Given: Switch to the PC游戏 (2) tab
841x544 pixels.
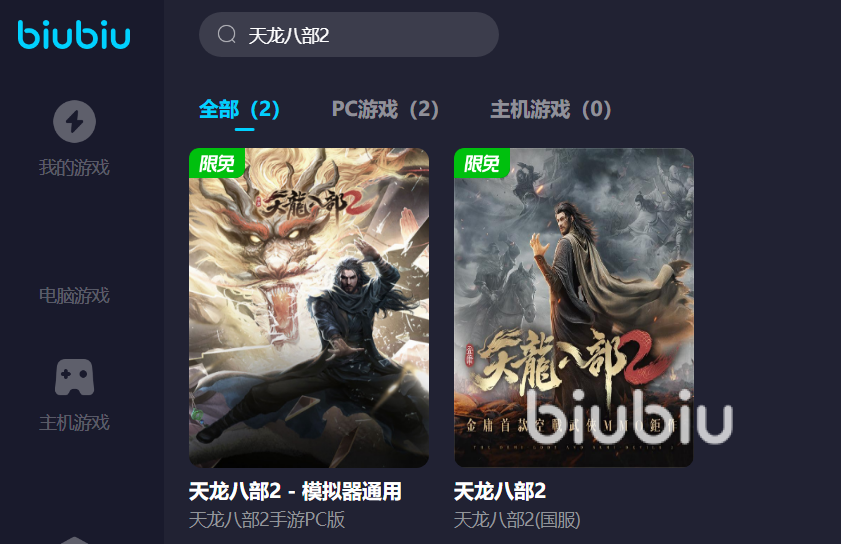Looking at the screenshot, I should click(385, 109).
